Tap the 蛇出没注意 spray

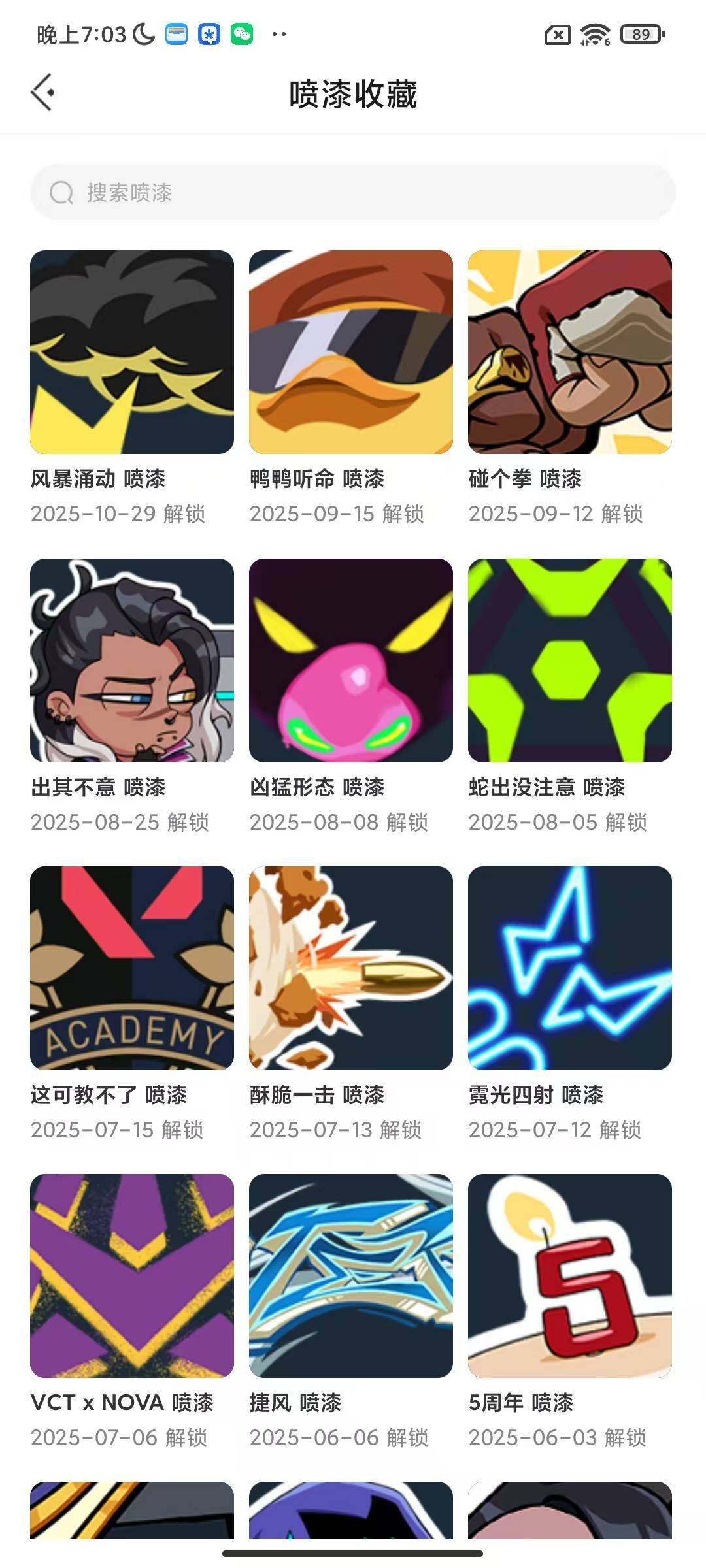click(570, 661)
